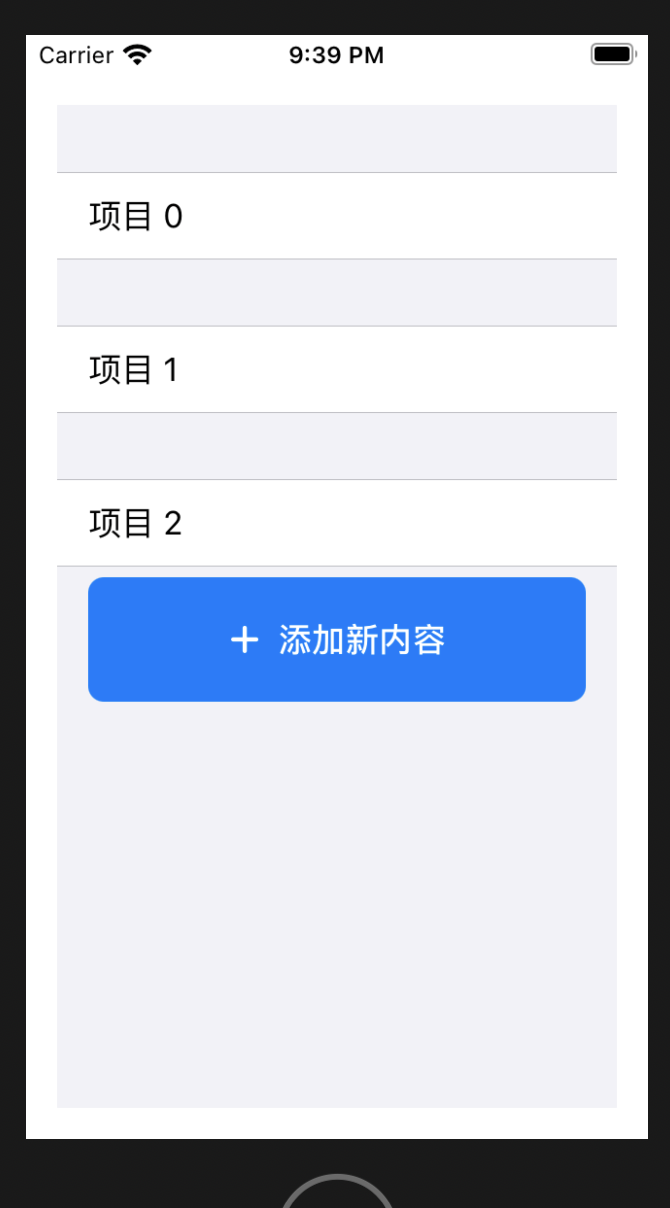Tap the 添加新内容 button
This screenshot has width=670, height=1208.
[337, 640]
